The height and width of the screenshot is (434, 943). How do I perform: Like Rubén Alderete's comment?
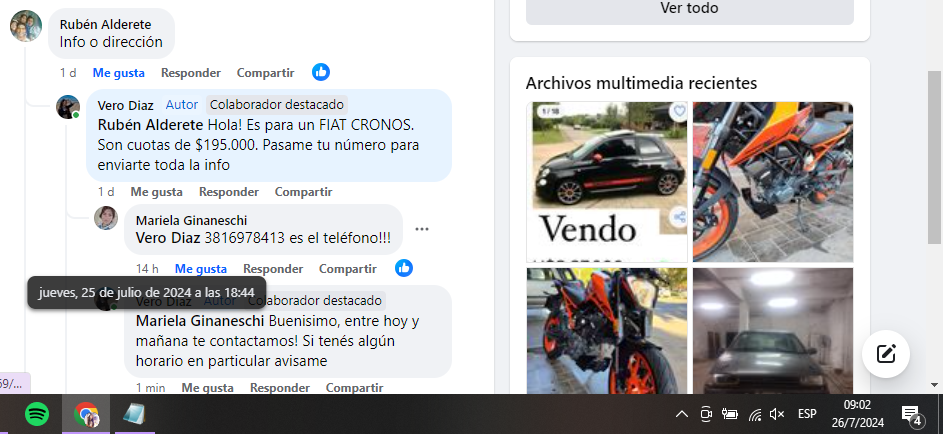(118, 72)
